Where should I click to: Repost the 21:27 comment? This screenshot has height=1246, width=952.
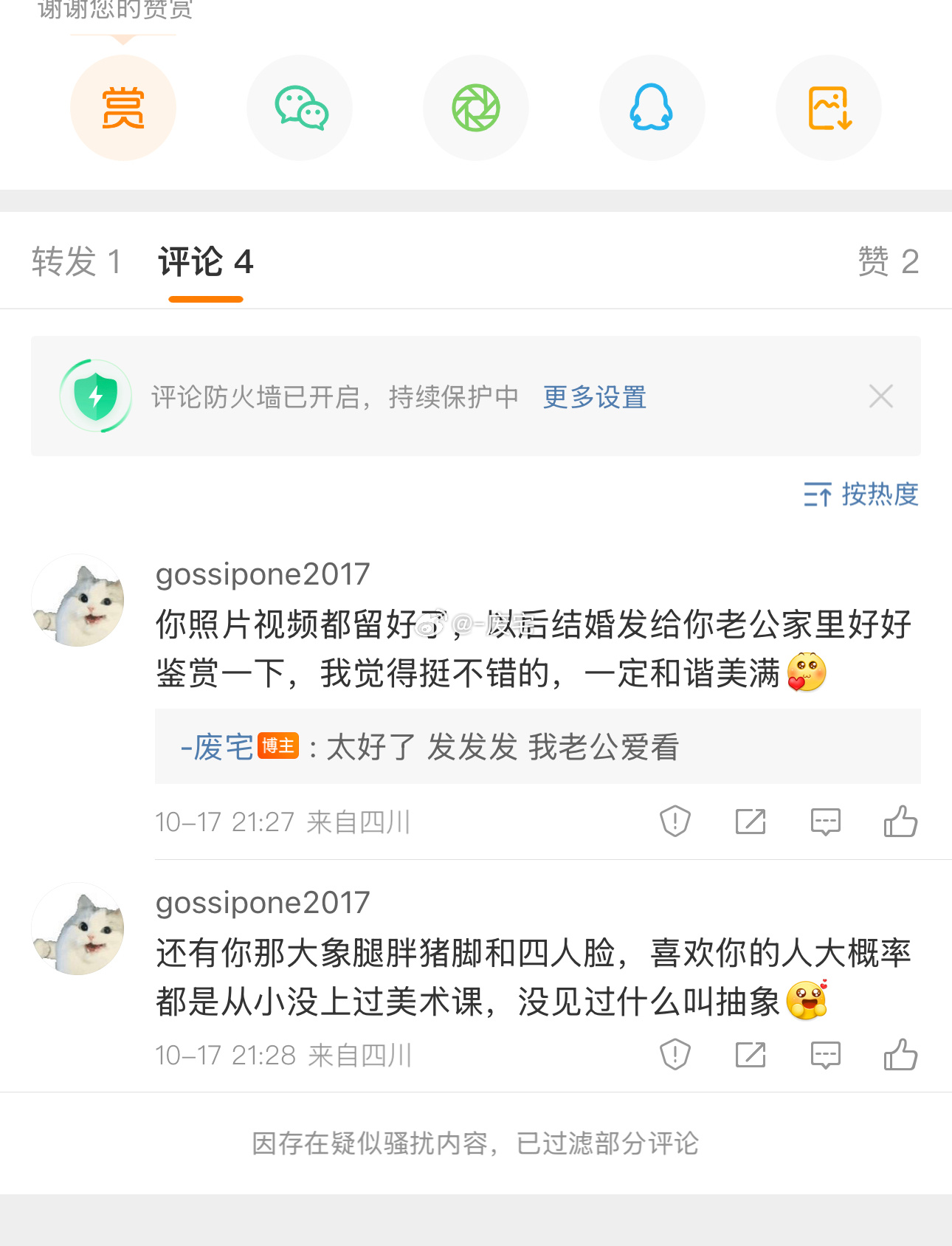(751, 821)
